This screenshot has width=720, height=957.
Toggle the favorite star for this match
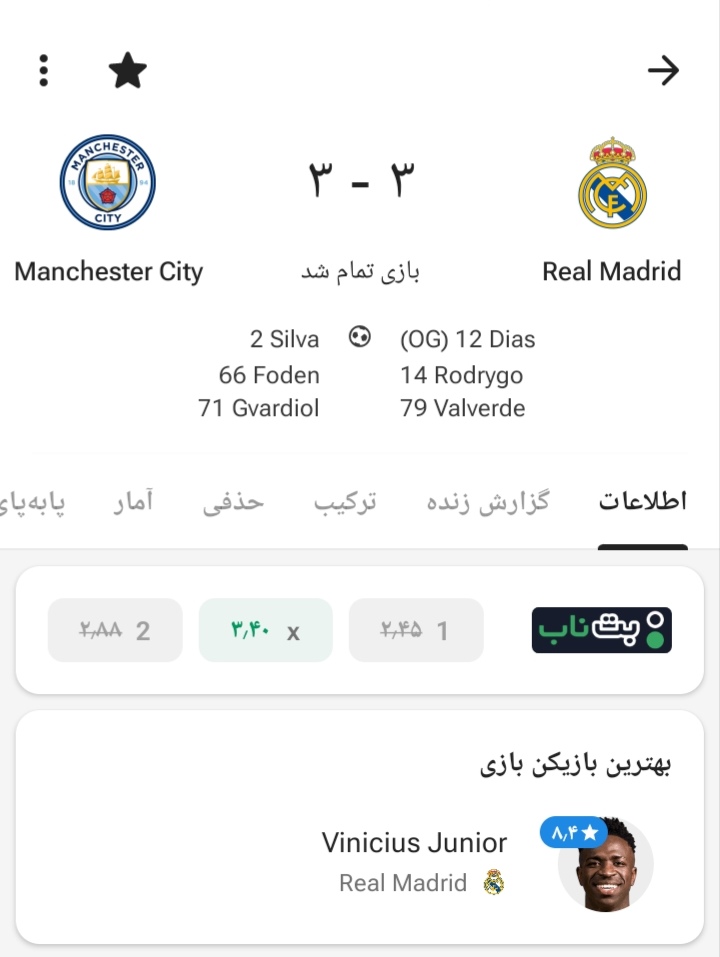coord(127,70)
